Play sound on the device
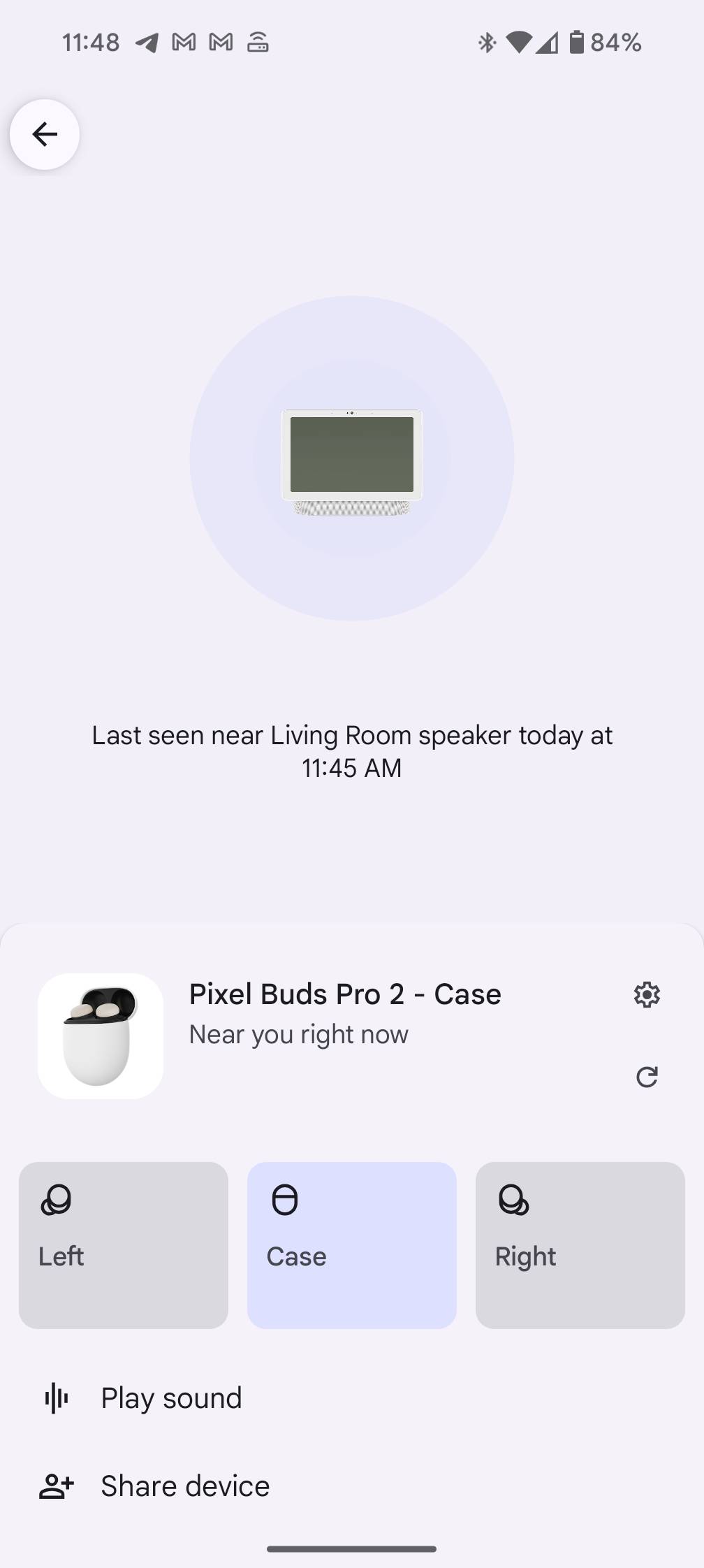704x1568 pixels. click(171, 1398)
